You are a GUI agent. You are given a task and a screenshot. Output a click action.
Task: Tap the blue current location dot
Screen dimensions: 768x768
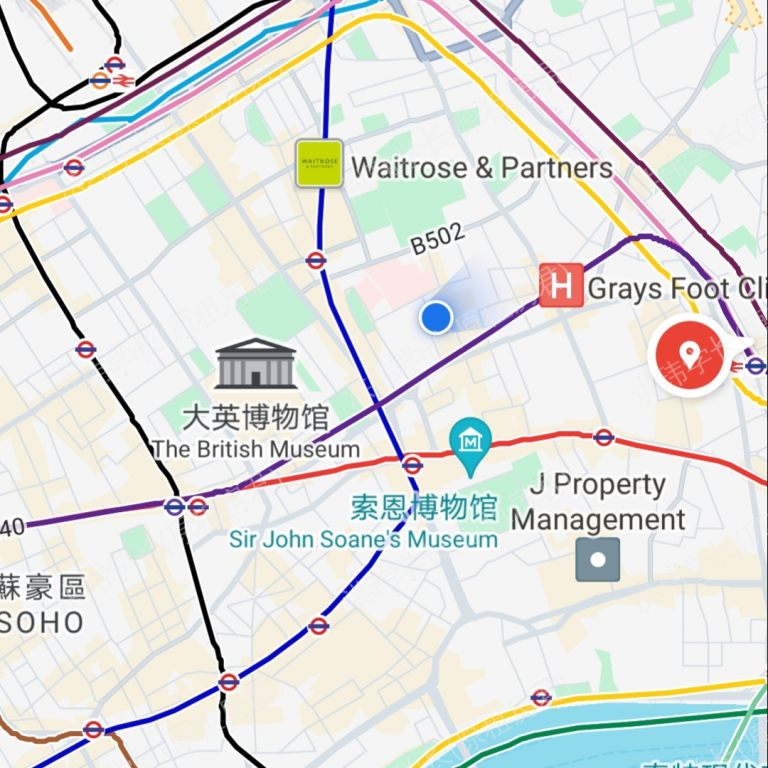tap(436, 318)
